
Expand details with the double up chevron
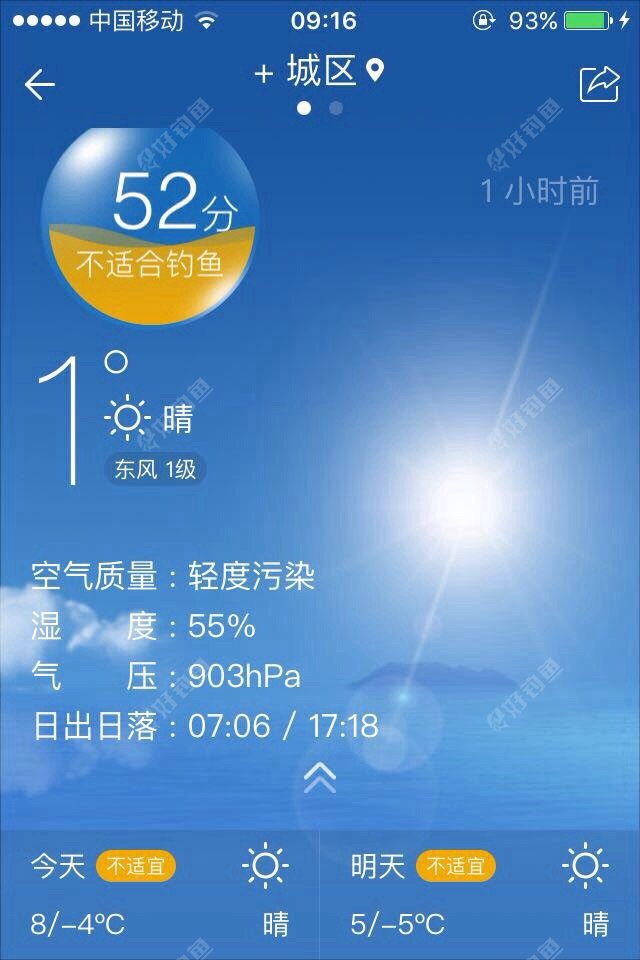[x=320, y=776]
